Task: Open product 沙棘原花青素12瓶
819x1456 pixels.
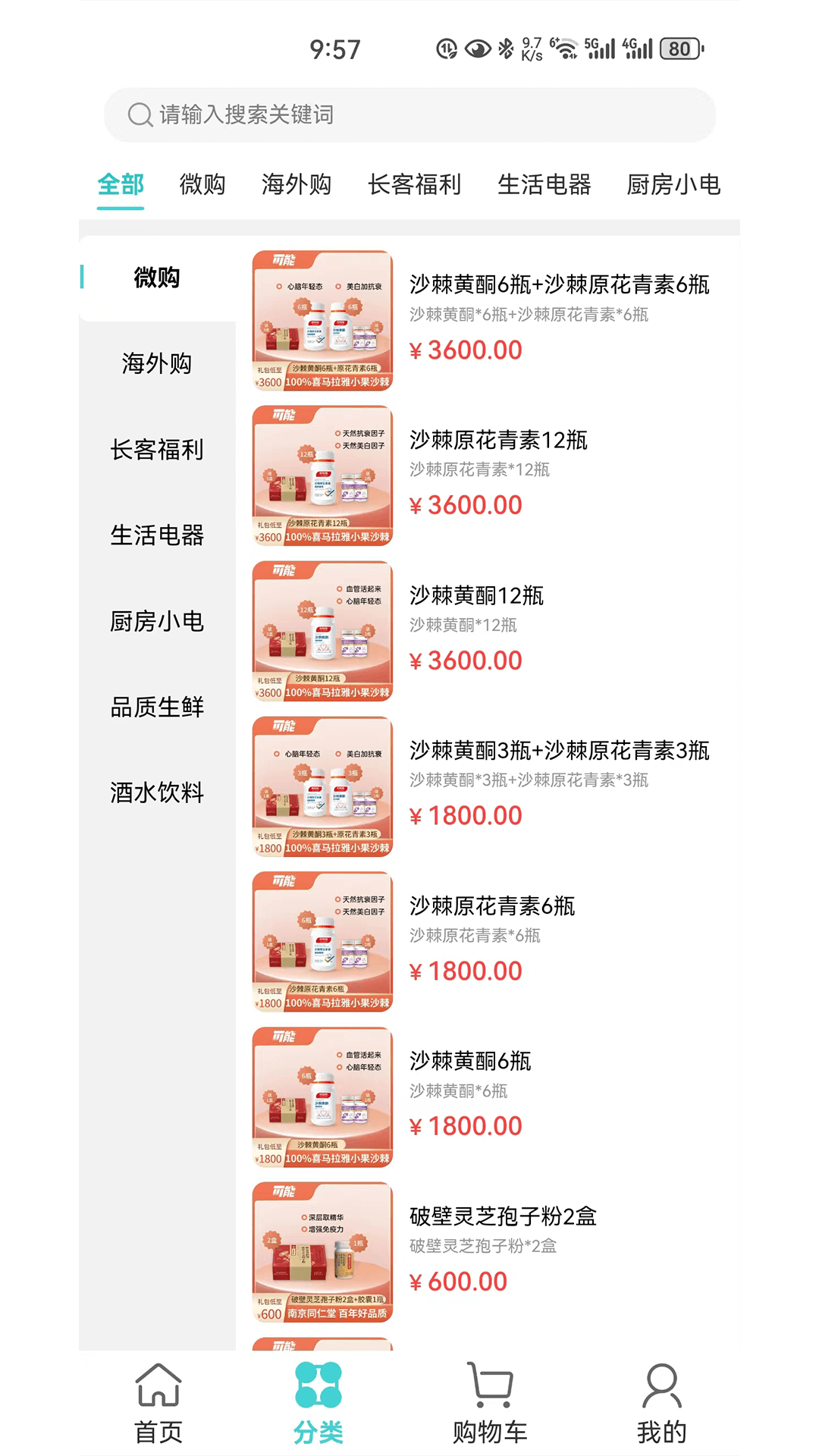Action: [498, 441]
